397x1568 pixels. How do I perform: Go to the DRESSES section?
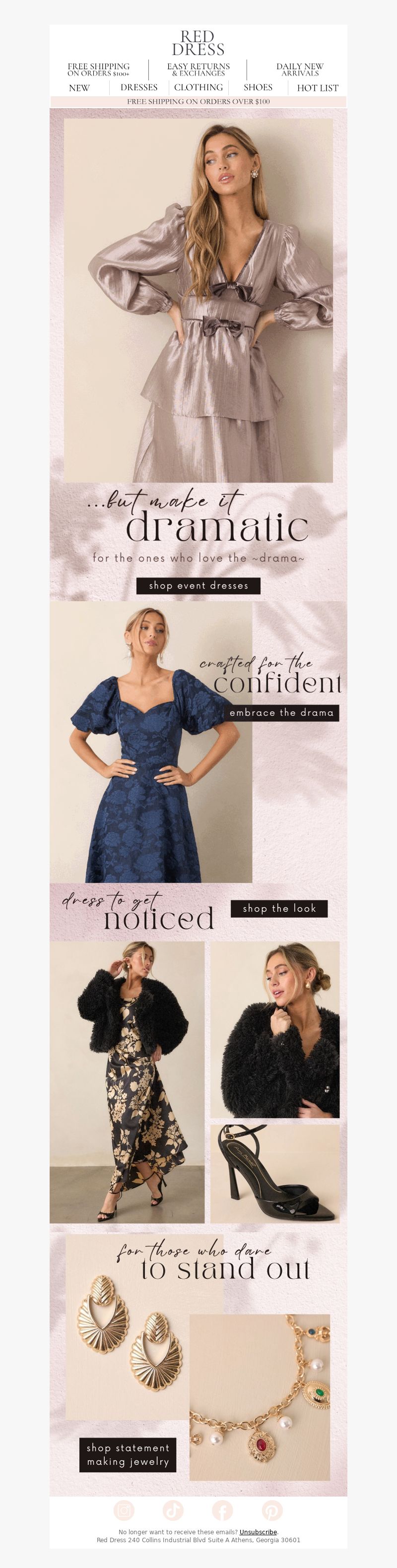139,88
